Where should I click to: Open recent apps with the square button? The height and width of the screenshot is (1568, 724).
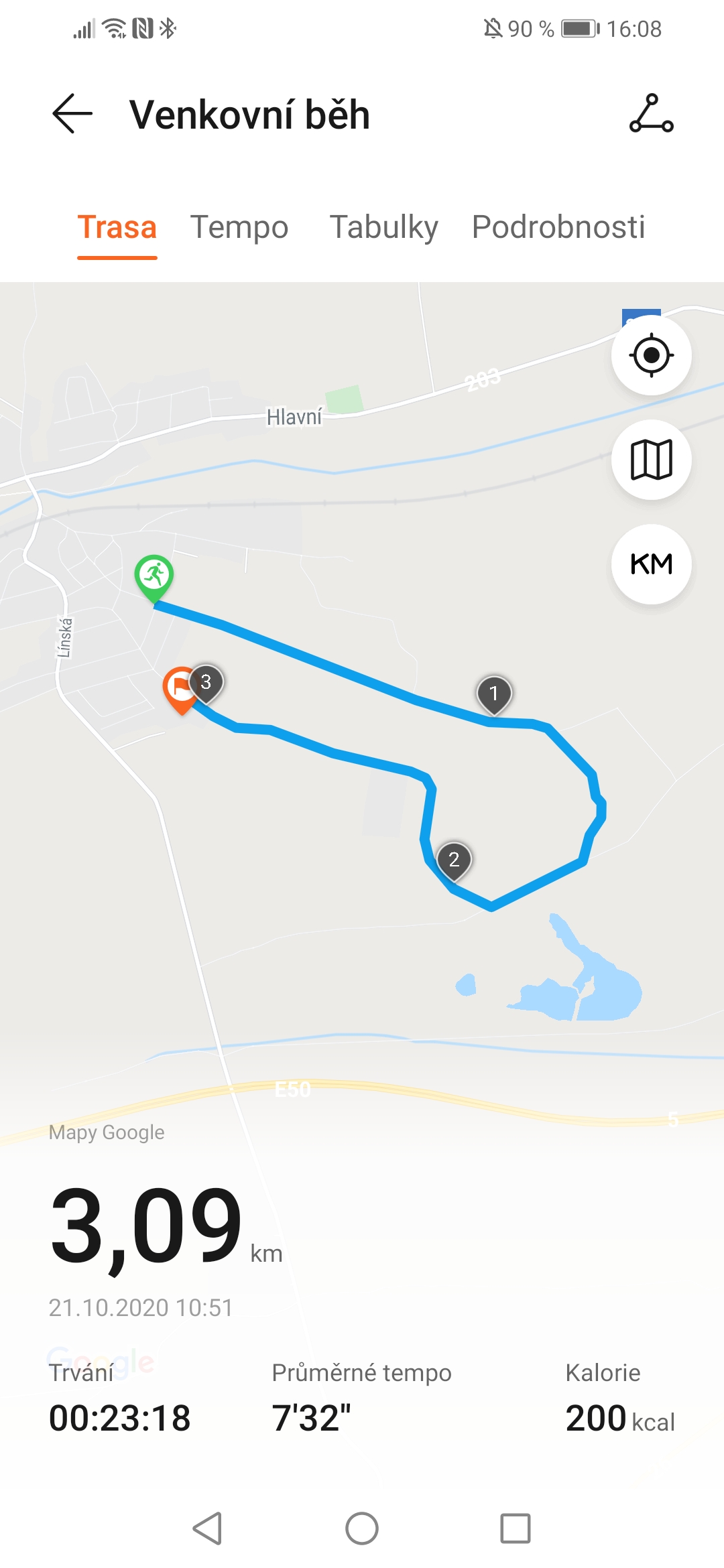516,1528
